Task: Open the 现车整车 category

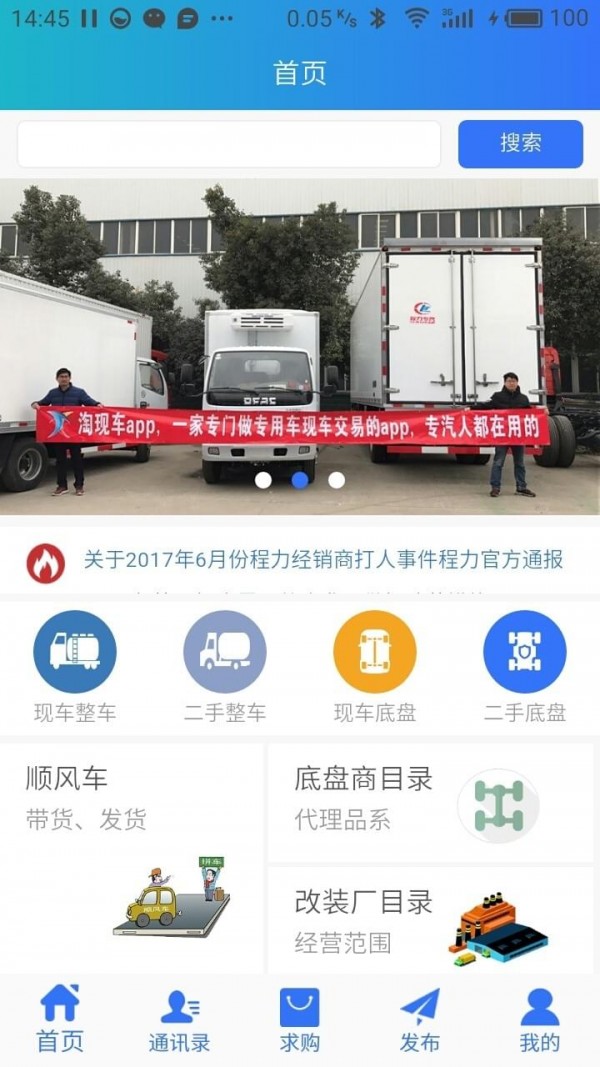Action: click(75, 665)
